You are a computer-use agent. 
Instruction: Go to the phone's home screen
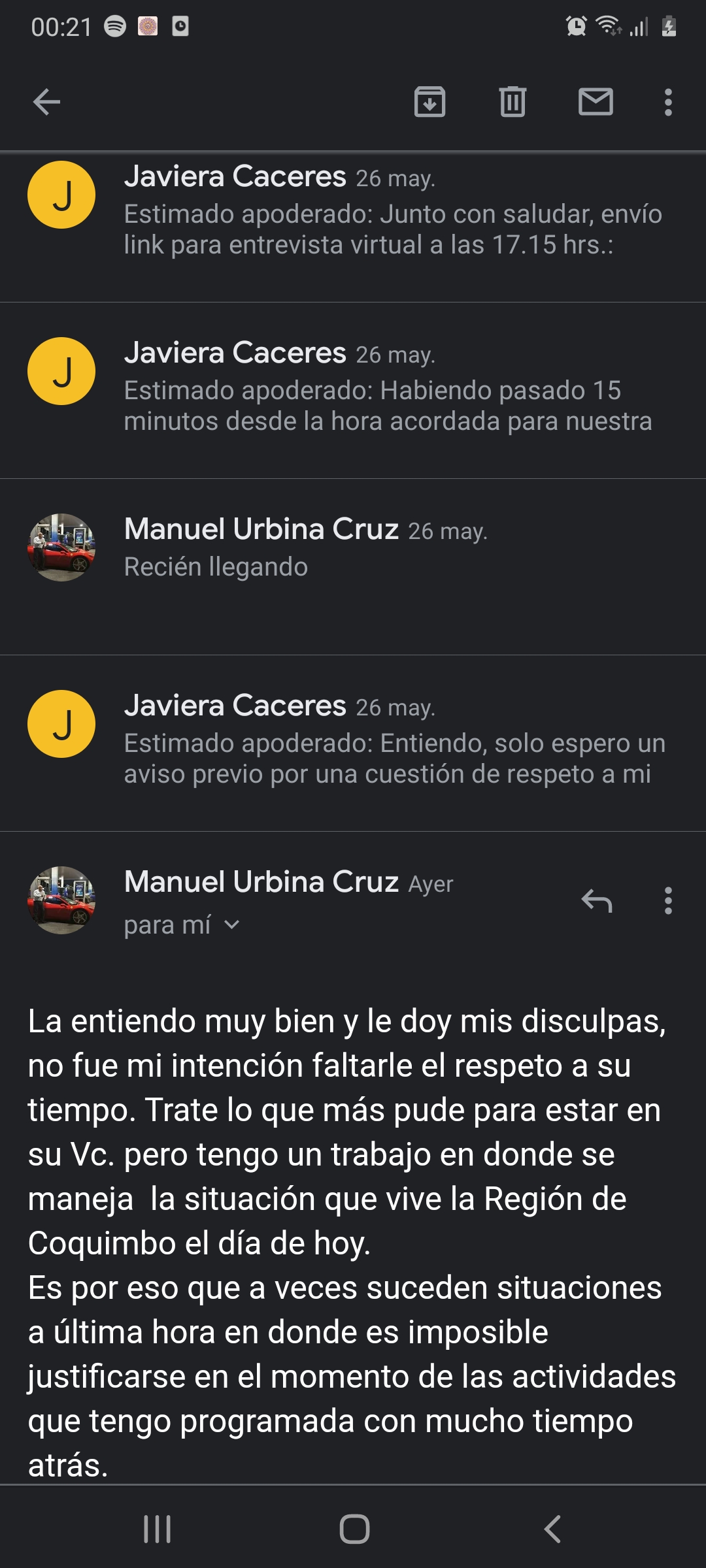[x=354, y=1529]
